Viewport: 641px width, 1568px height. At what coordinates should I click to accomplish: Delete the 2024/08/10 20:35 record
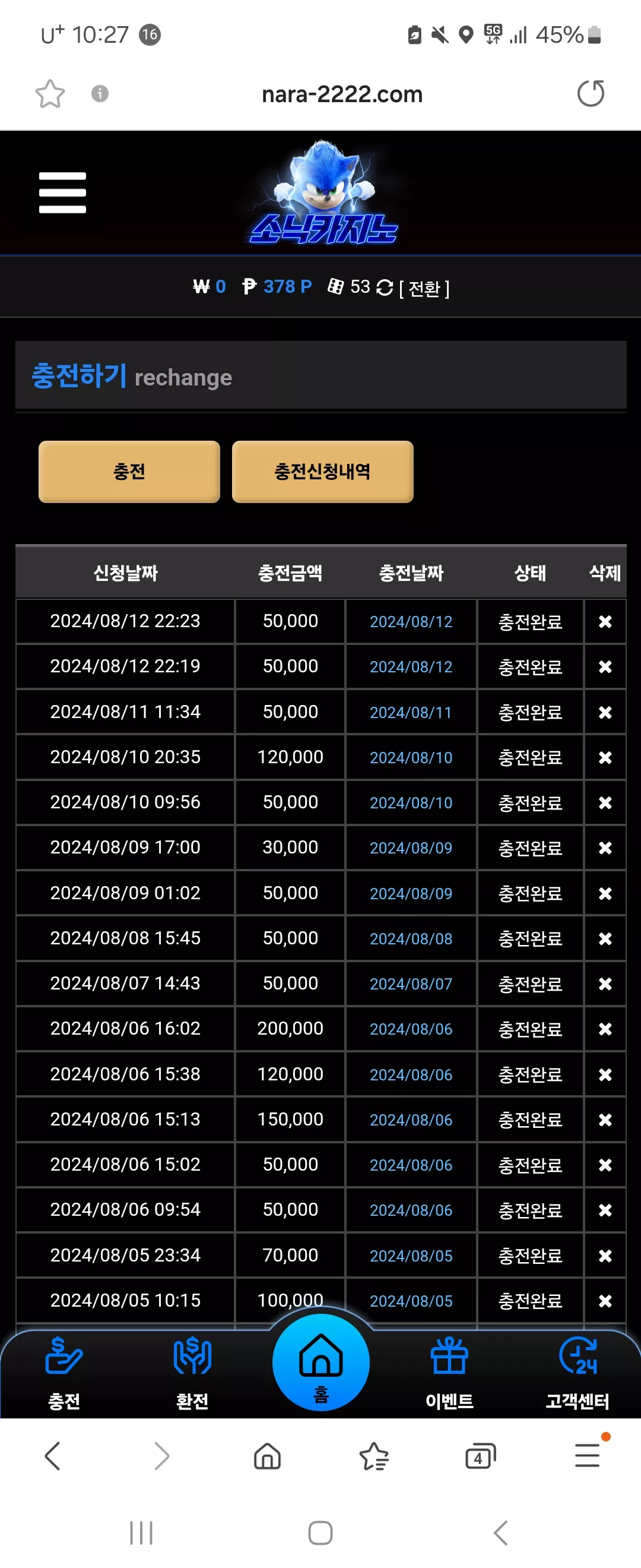pos(605,757)
